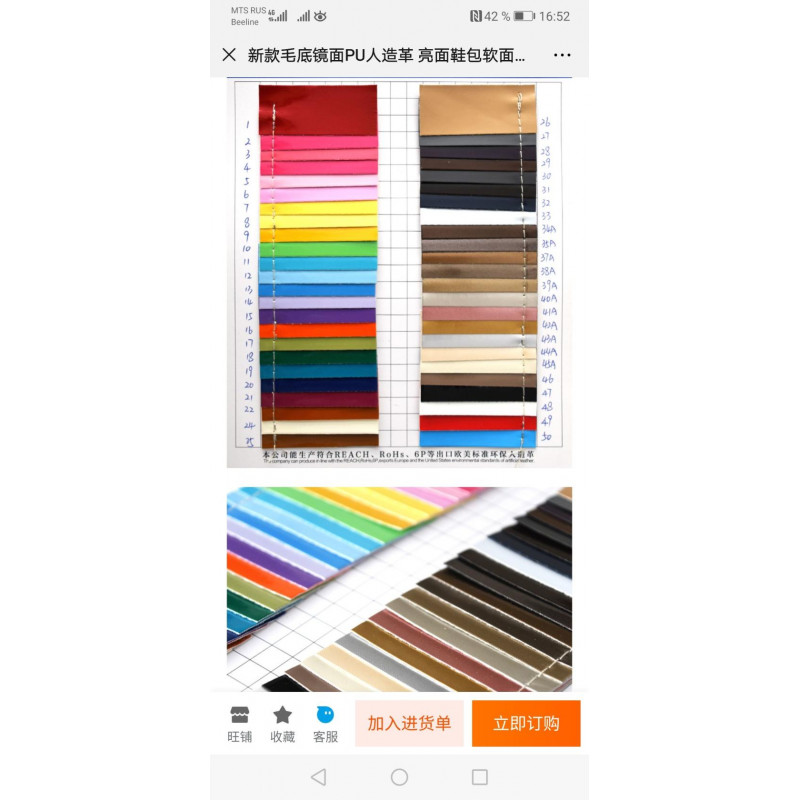Open the three-dot overflow menu

[562, 55]
